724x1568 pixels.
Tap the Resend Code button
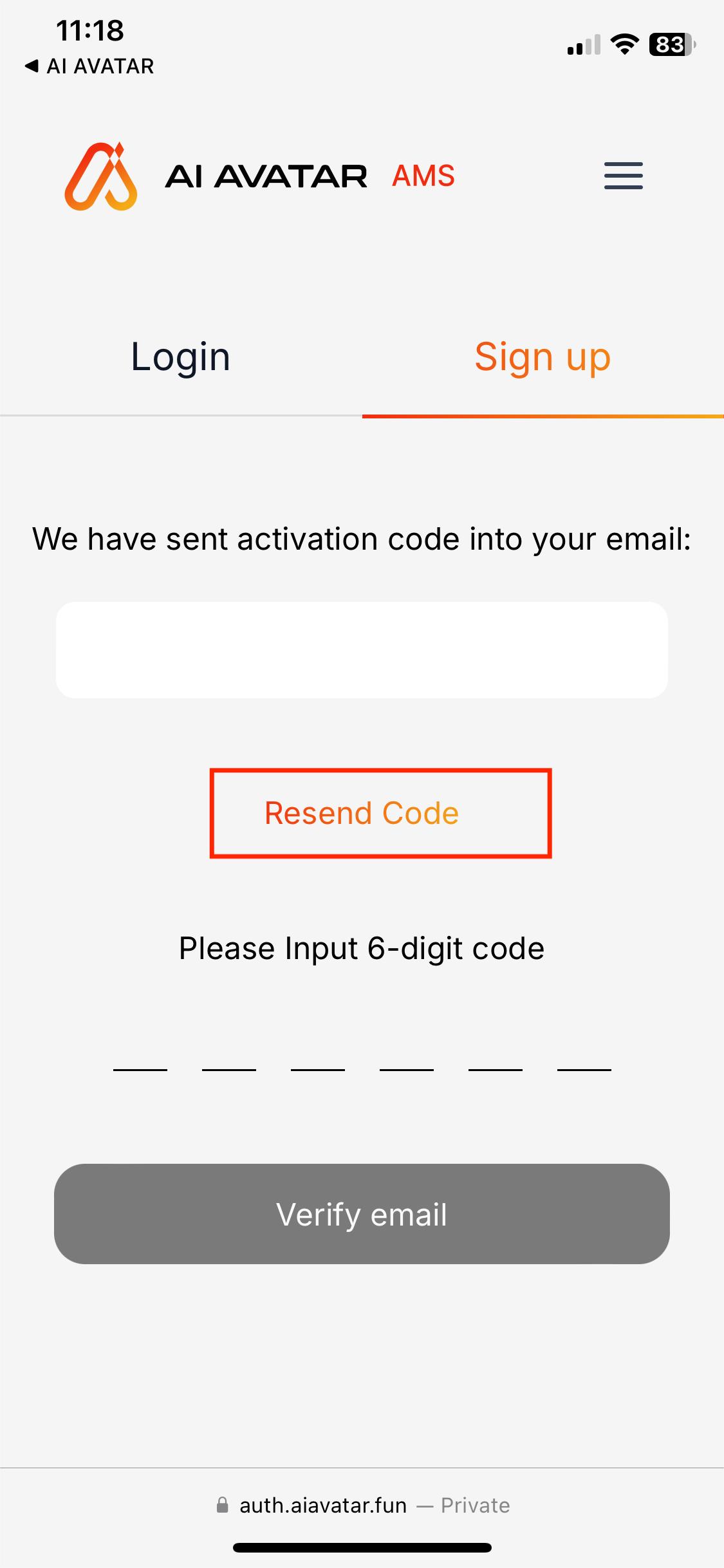[x=380, y=813]
